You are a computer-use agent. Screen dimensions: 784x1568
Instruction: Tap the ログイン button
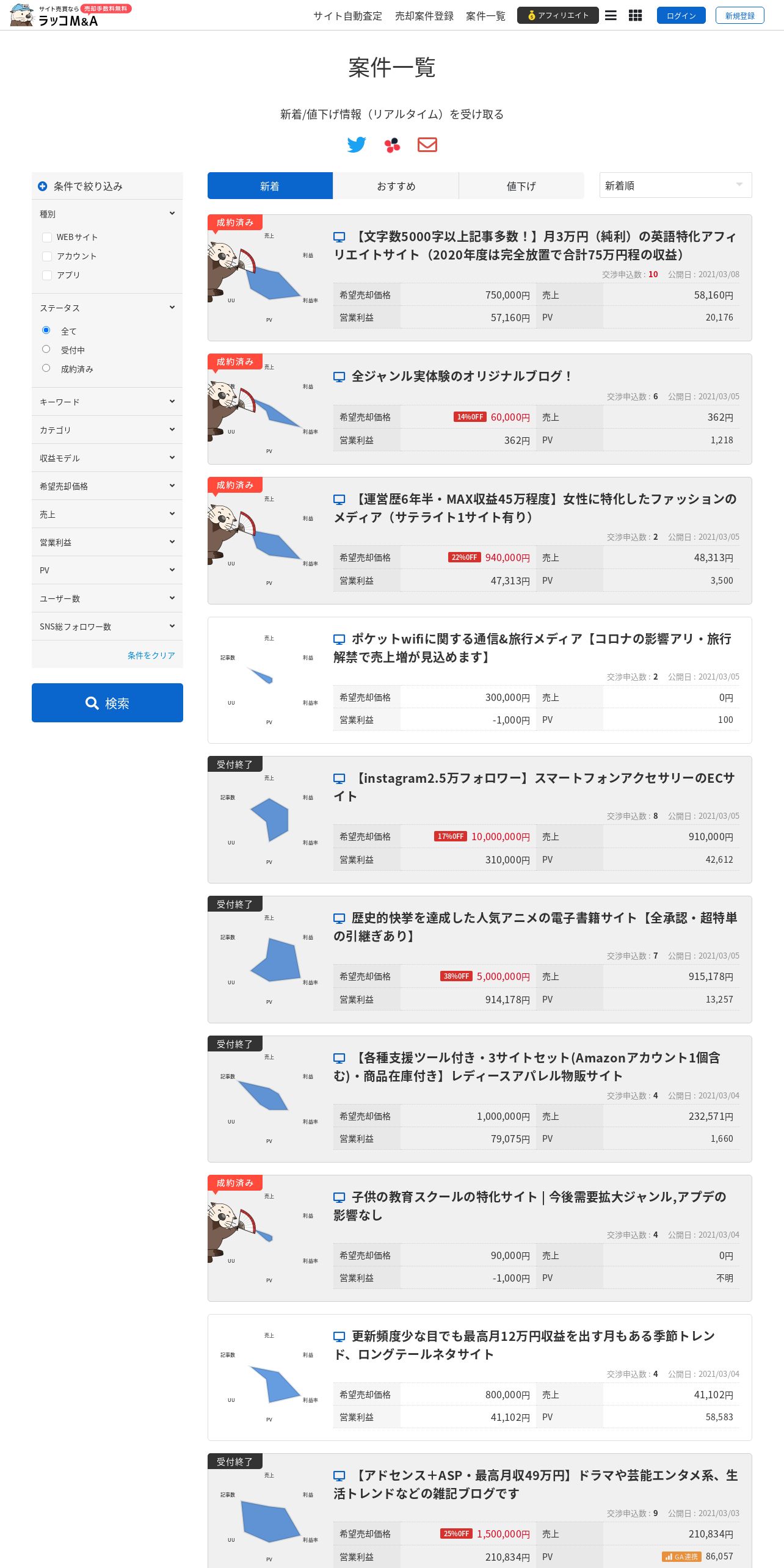pyautogui.click(x=681, y=15)
